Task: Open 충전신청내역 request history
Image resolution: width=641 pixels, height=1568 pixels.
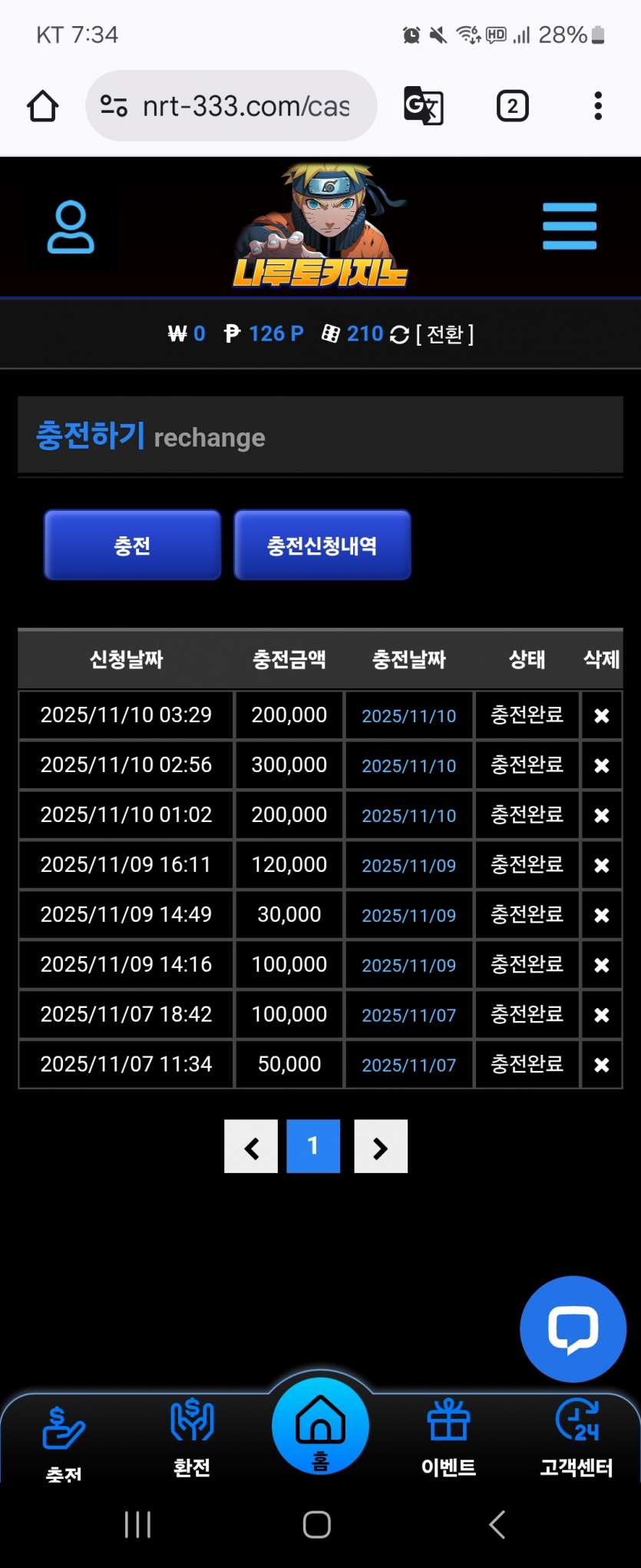Action: click(x=322, y=545)
